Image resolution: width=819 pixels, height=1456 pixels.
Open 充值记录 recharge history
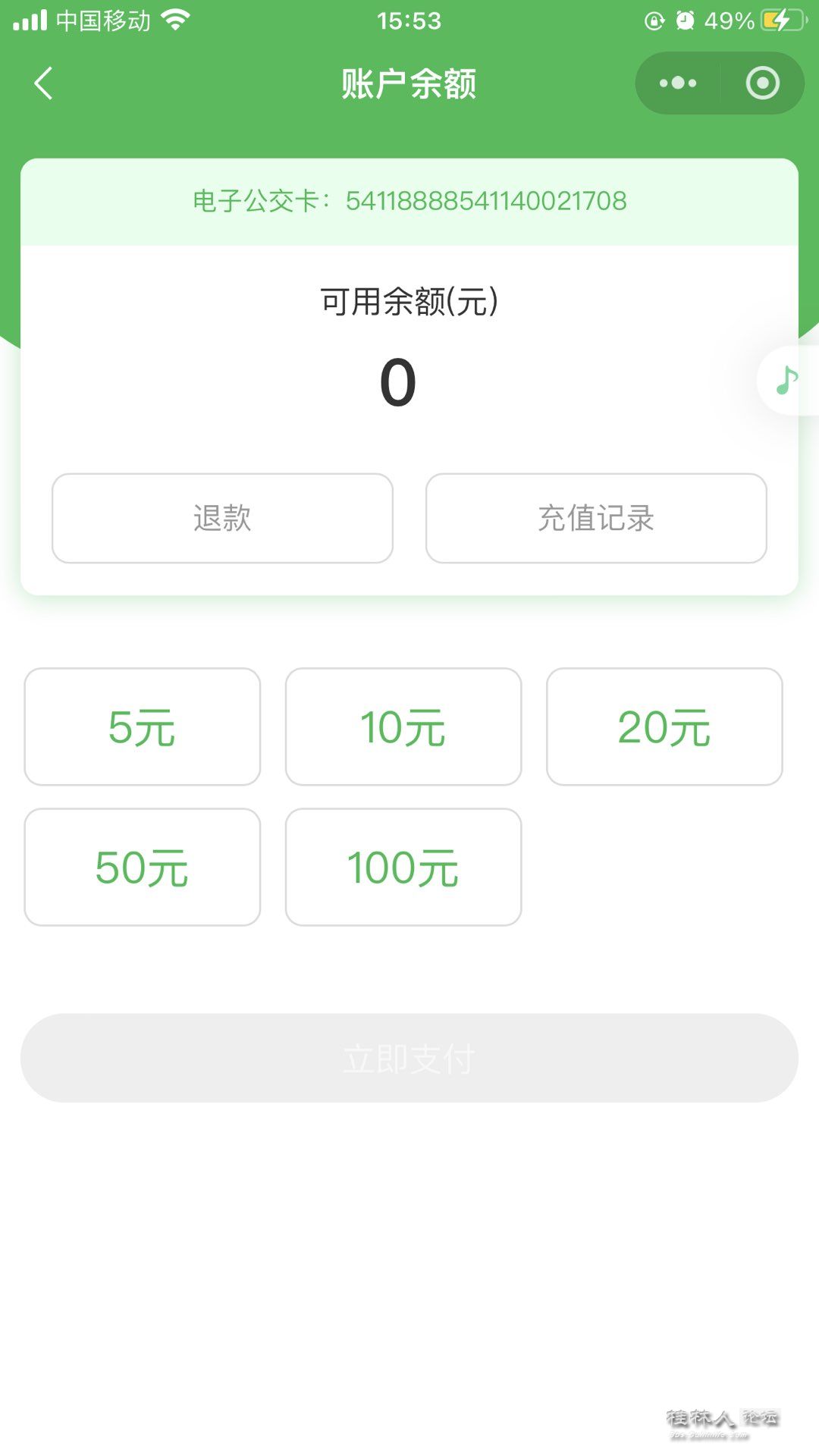(x=596, y=519)
